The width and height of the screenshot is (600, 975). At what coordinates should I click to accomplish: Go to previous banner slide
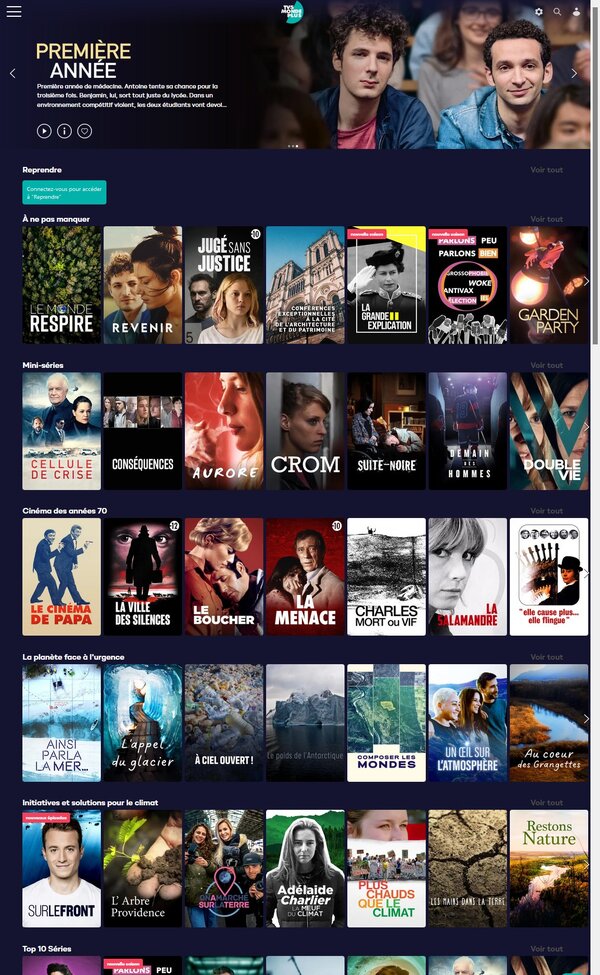tap(13, 73)
